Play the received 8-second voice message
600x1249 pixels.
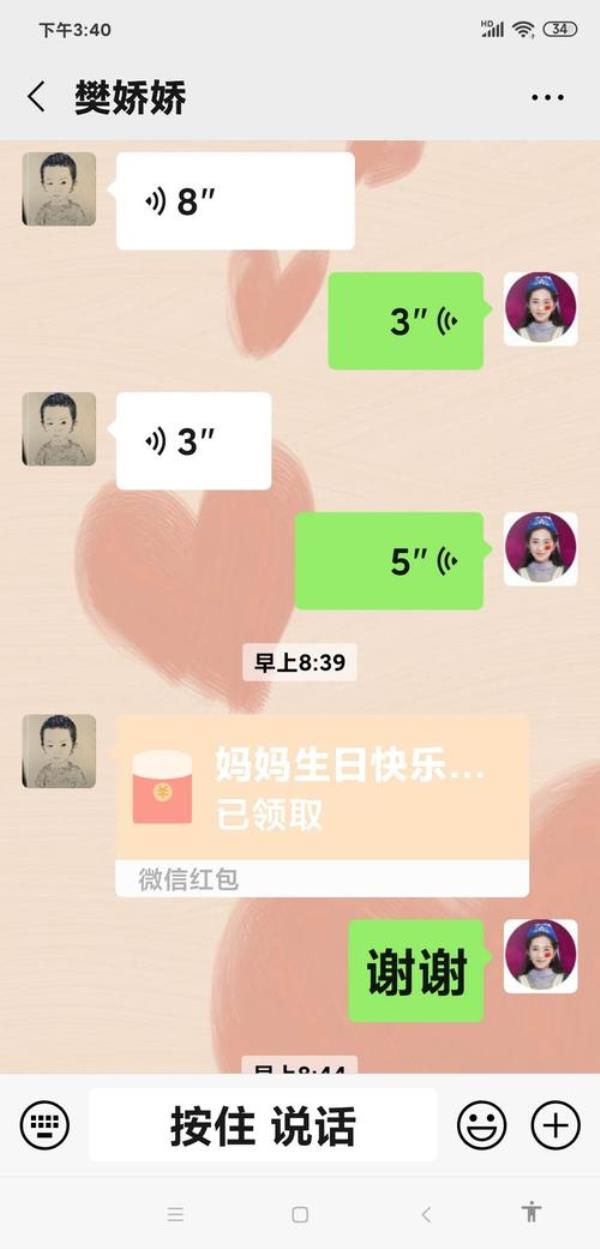click(235, 201)
